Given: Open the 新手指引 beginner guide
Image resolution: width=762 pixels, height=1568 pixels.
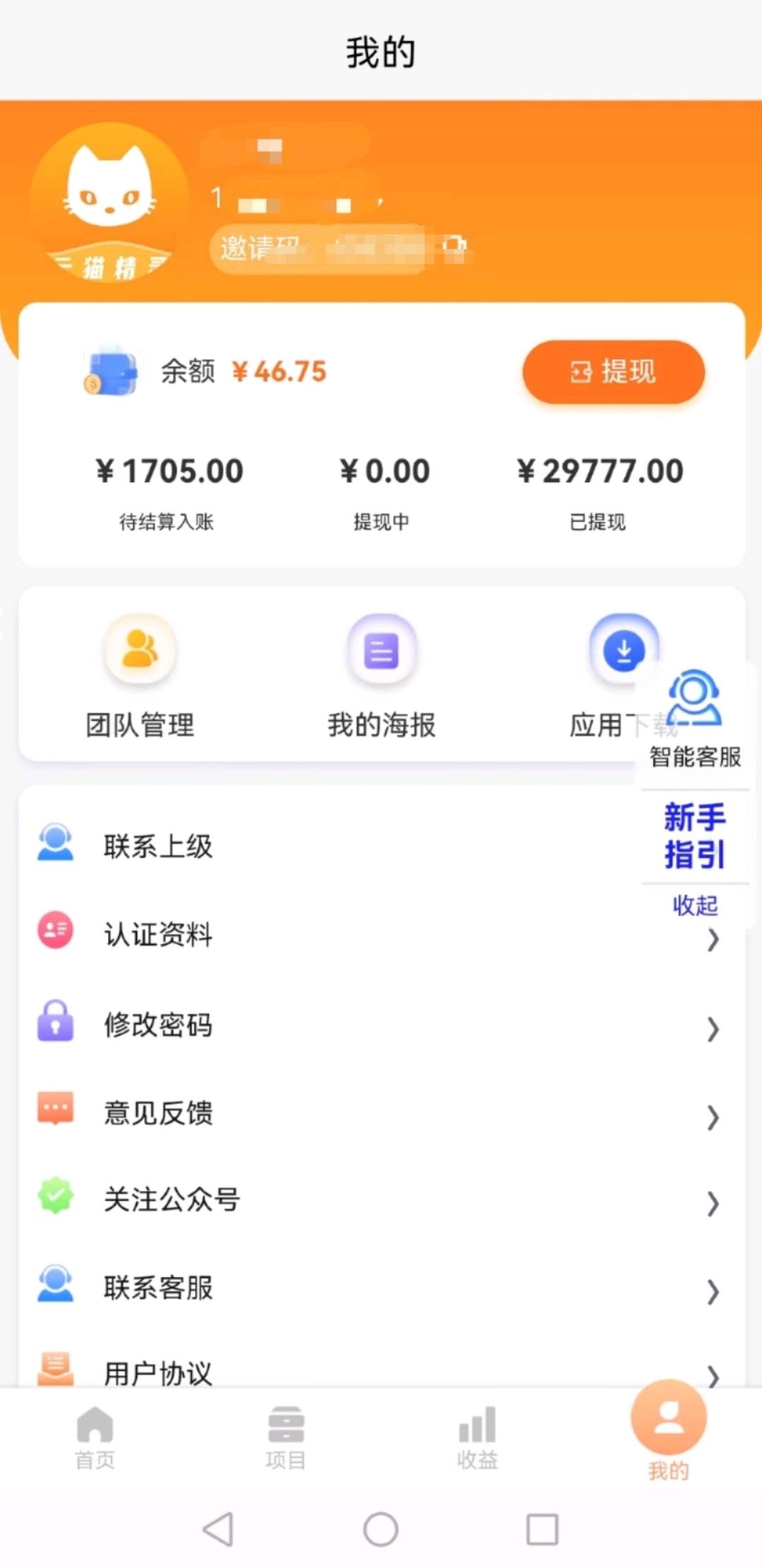Looking at the screenshot, I should [x=695, y=836].
